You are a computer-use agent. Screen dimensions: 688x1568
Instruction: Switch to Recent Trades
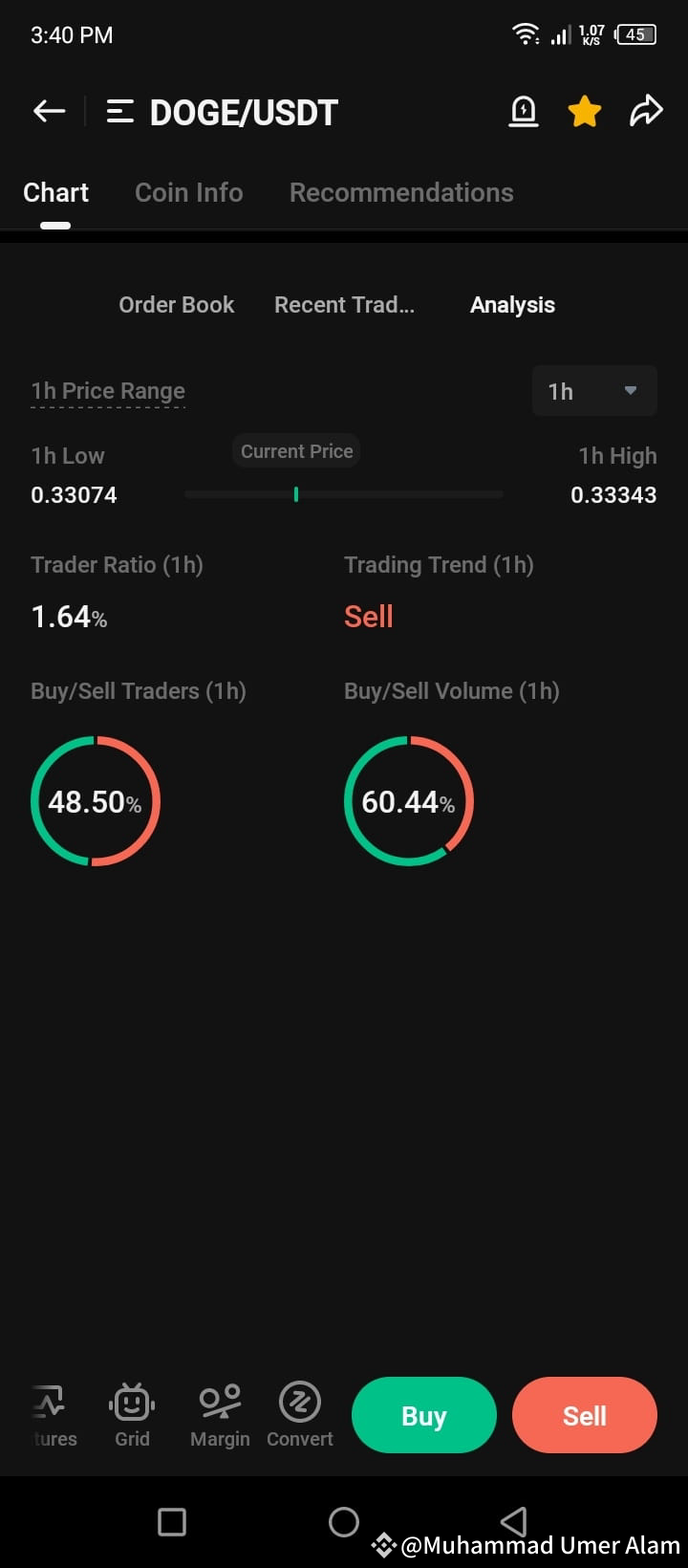tap(344, 304)
